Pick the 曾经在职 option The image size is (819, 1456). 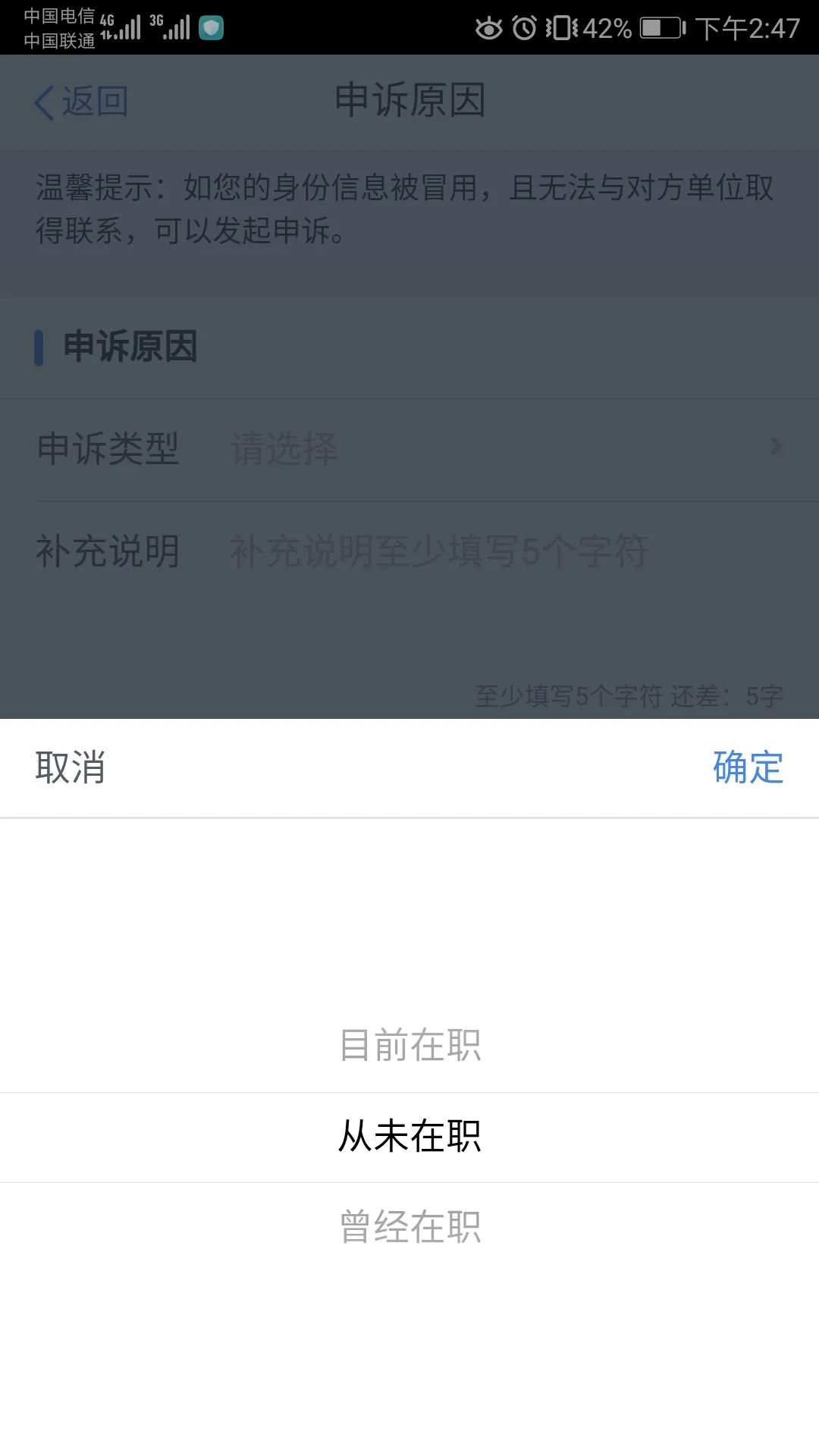409,1226
